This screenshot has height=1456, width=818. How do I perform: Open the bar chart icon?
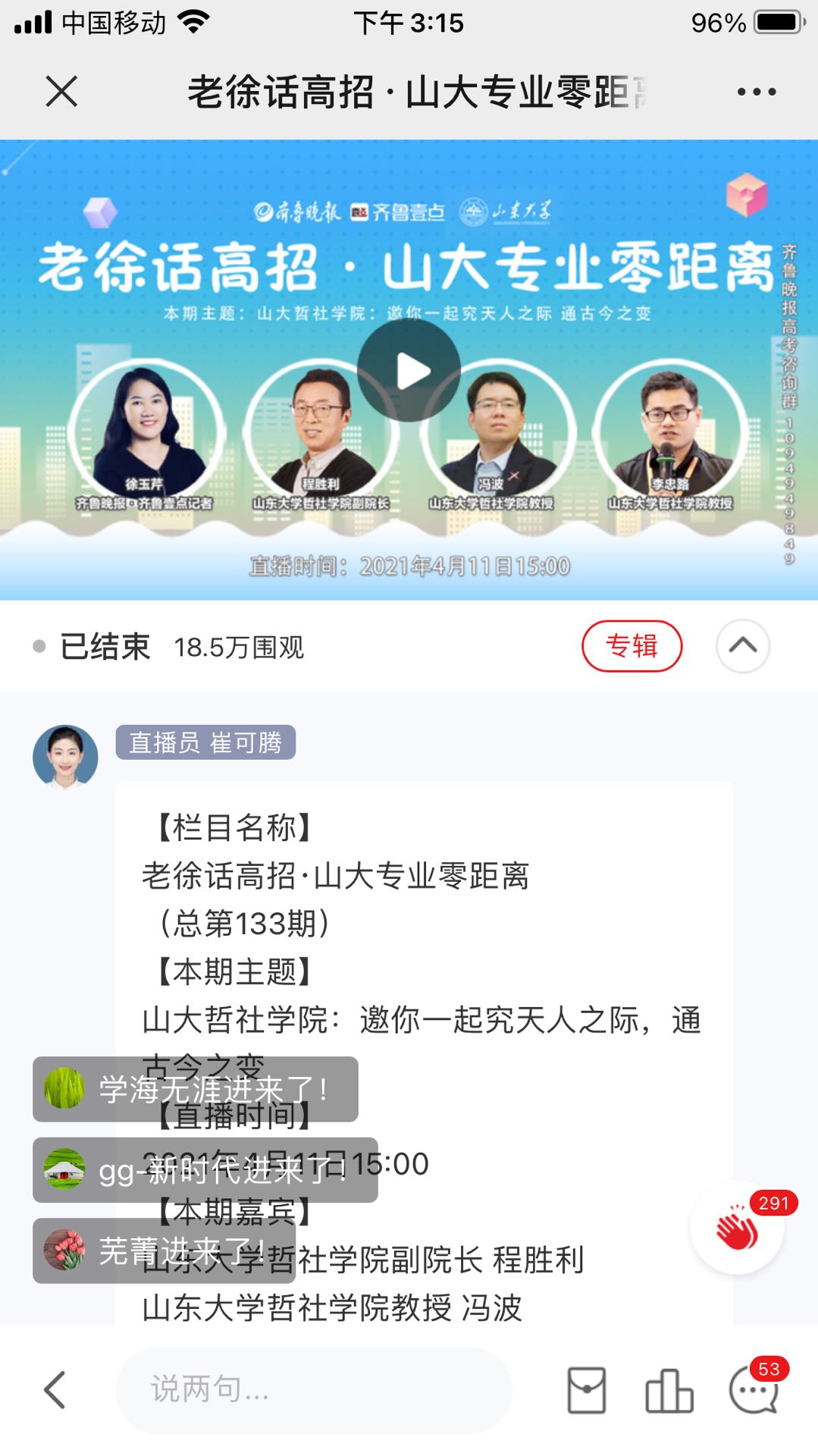(x=669, y=1390)
